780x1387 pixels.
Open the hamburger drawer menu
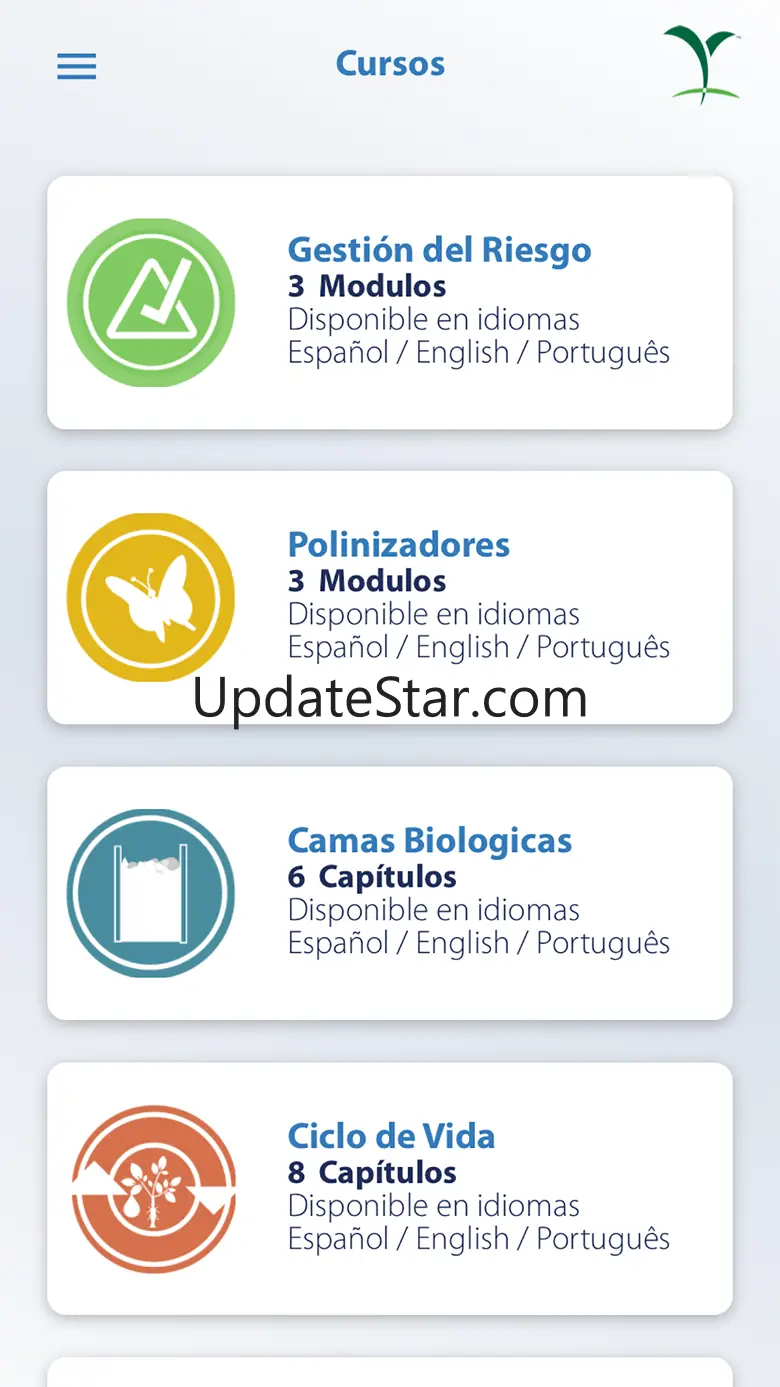coord(77,66)
